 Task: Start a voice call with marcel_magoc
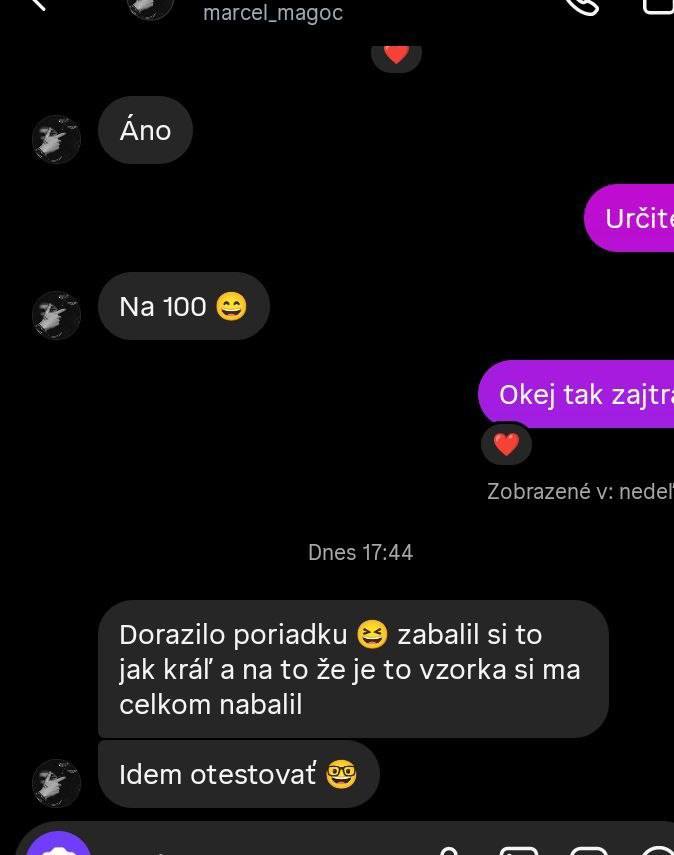(582, 5)
